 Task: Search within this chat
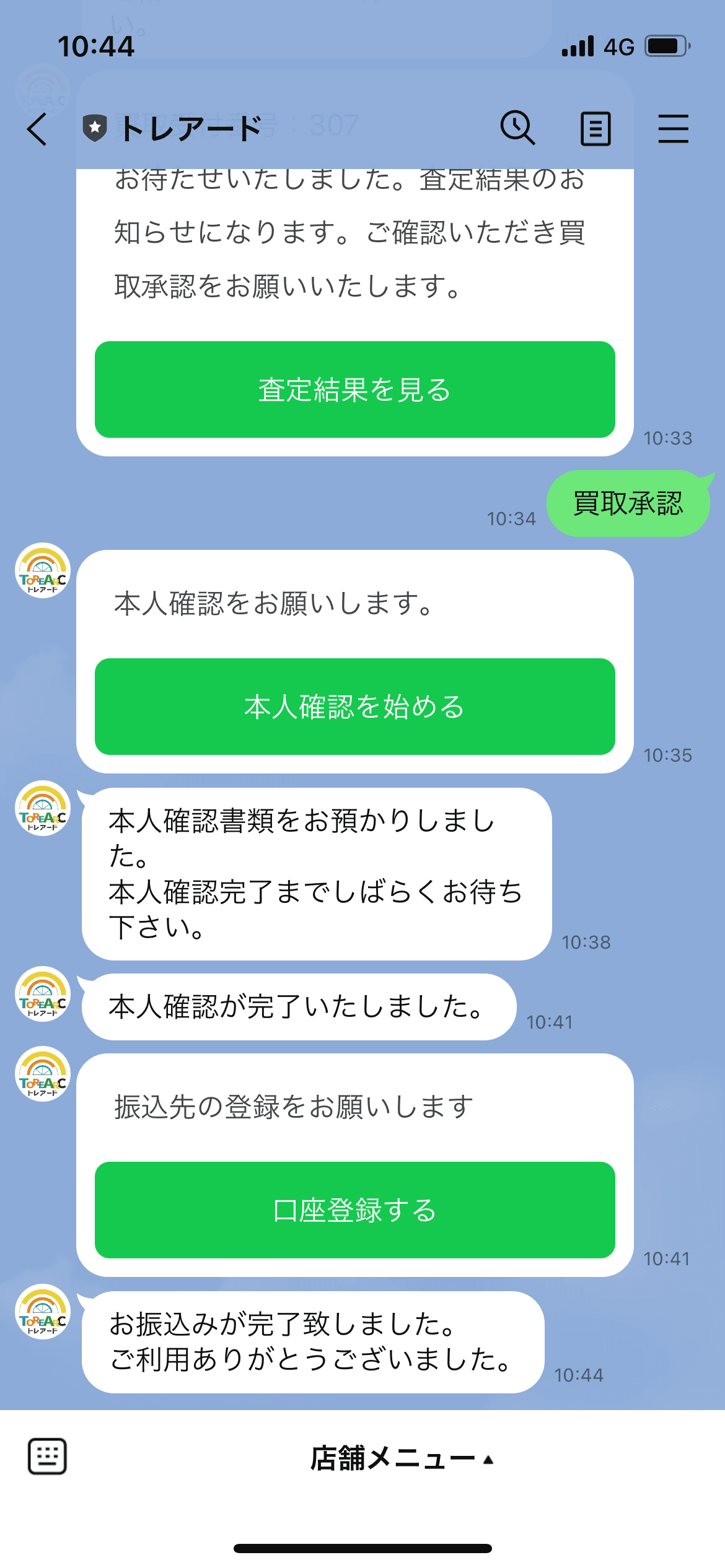(x=517, y=128)
